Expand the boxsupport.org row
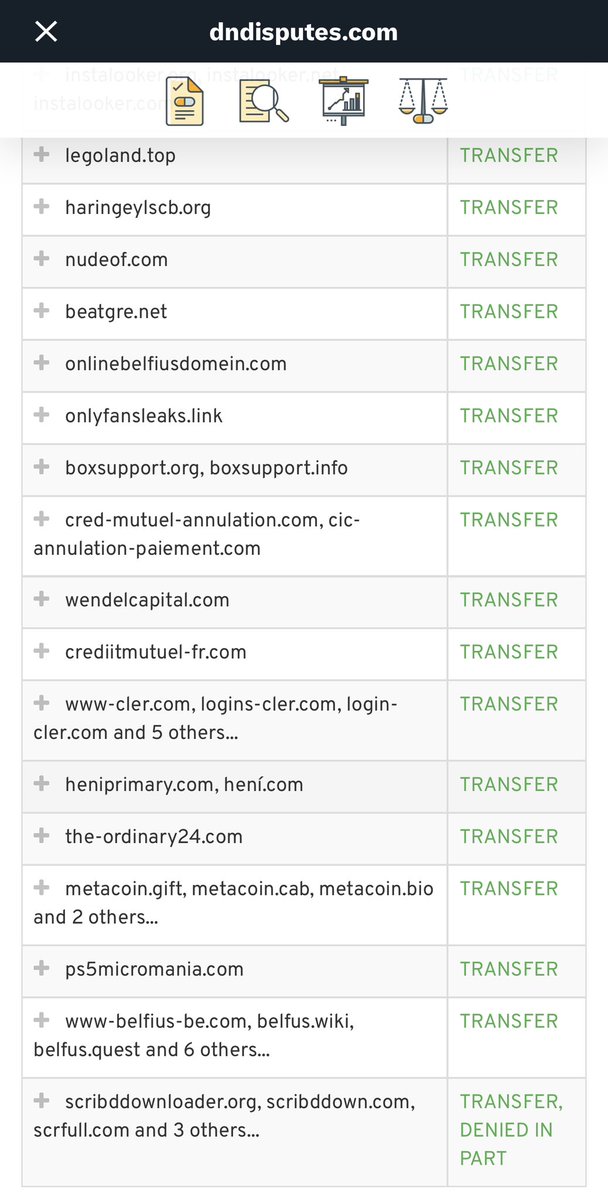The height and width of the screenshot is (1200, 608). coord(42,467)
